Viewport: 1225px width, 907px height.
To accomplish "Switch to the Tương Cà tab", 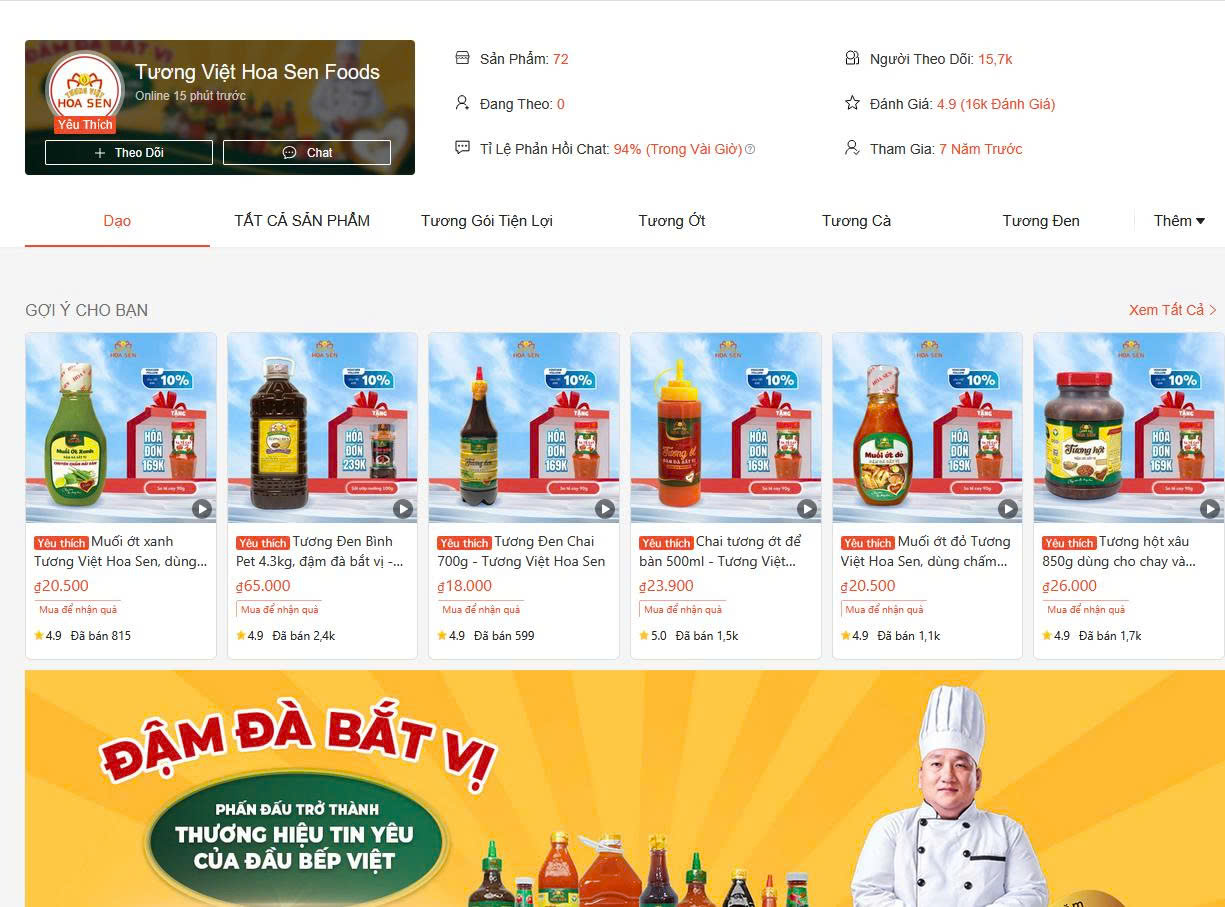I will pos(856,221).
